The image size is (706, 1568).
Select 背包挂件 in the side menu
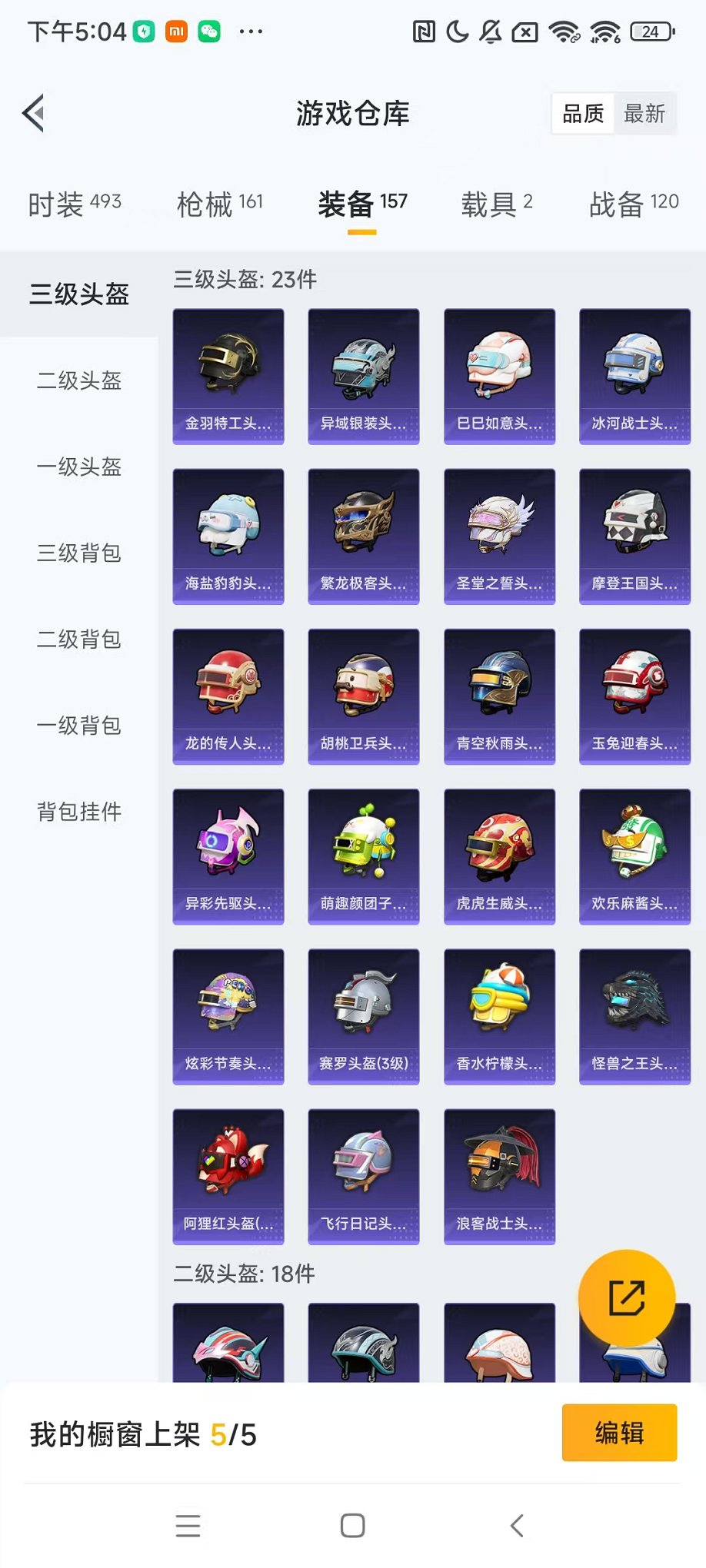coord(79,811)
